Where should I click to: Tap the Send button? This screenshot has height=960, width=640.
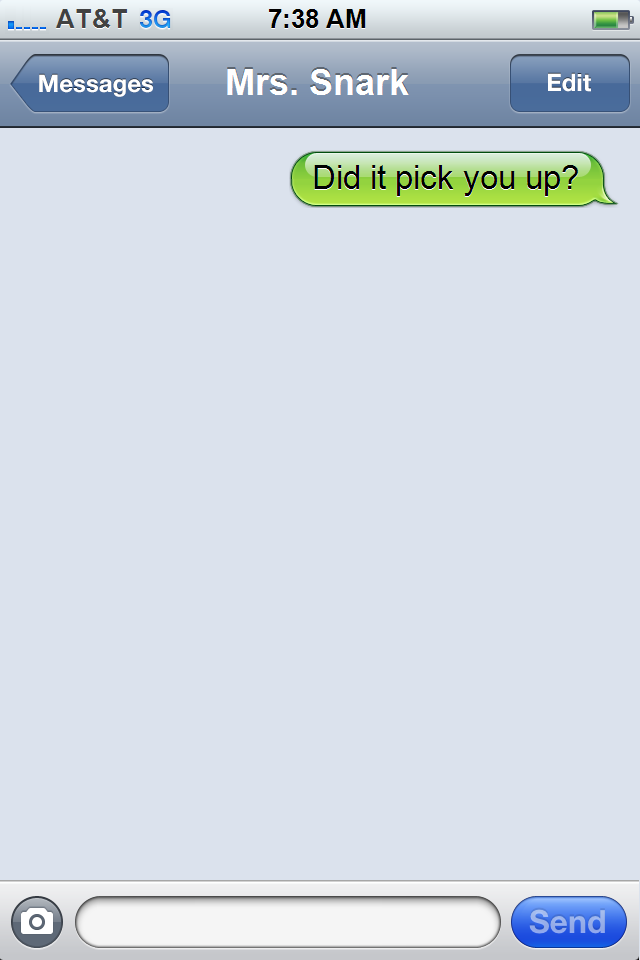coord(568,921)
